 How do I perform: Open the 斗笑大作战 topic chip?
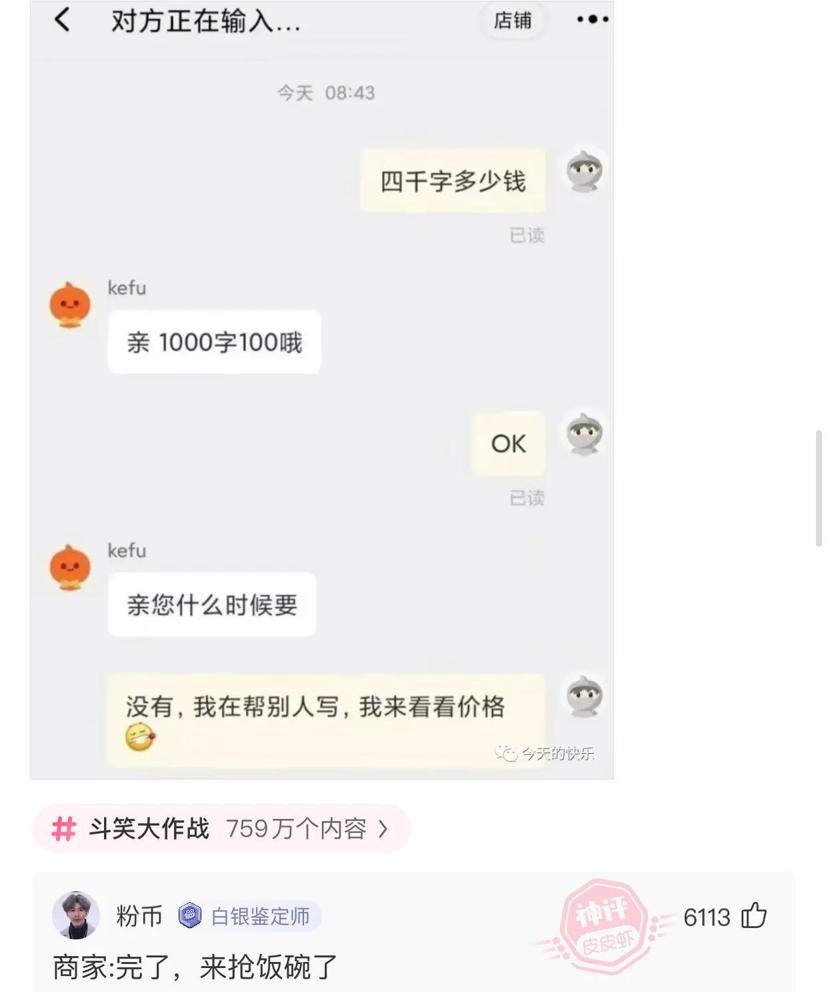pos(221,829)
